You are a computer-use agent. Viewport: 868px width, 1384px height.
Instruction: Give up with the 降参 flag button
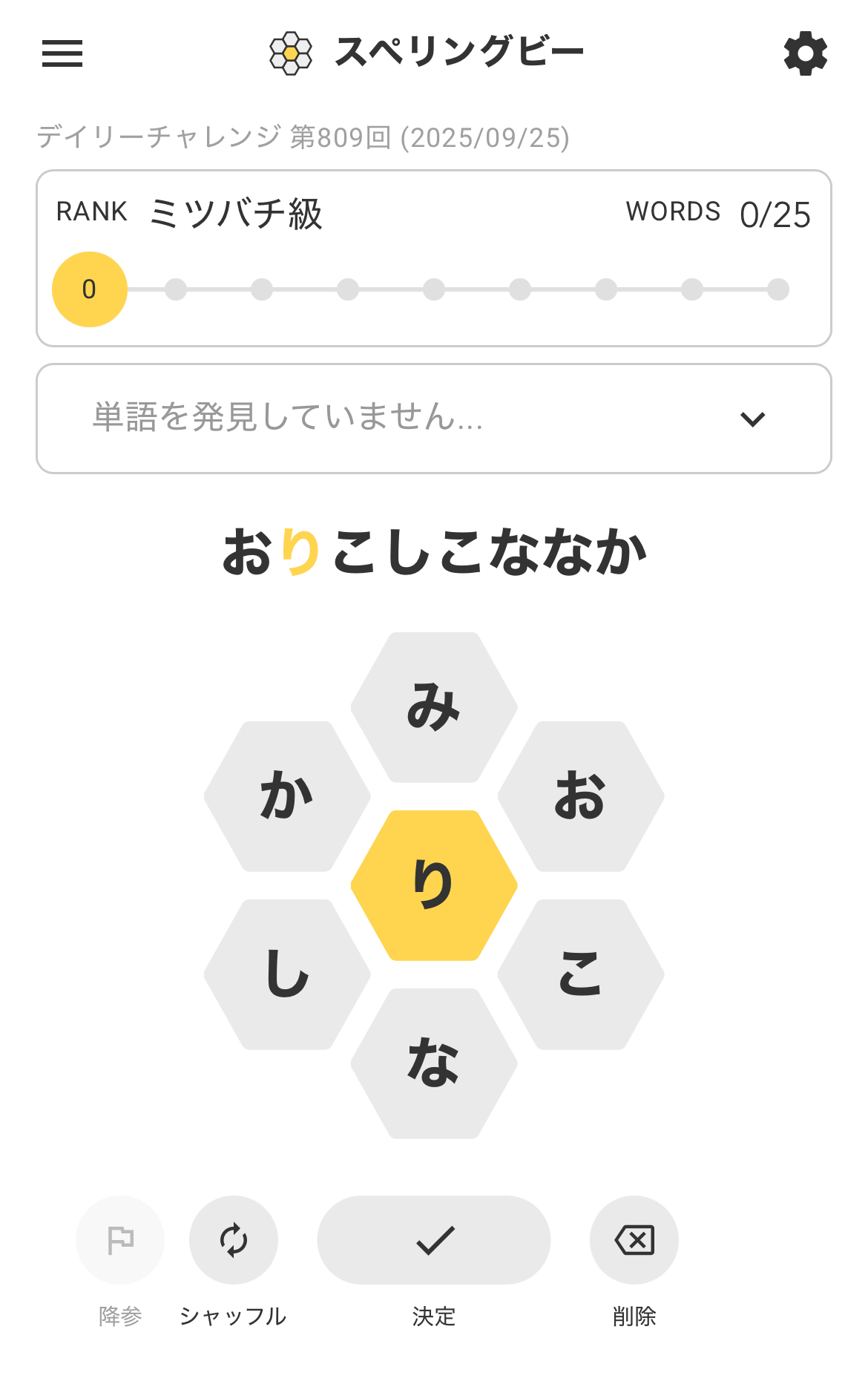[x=120, y=1240]
